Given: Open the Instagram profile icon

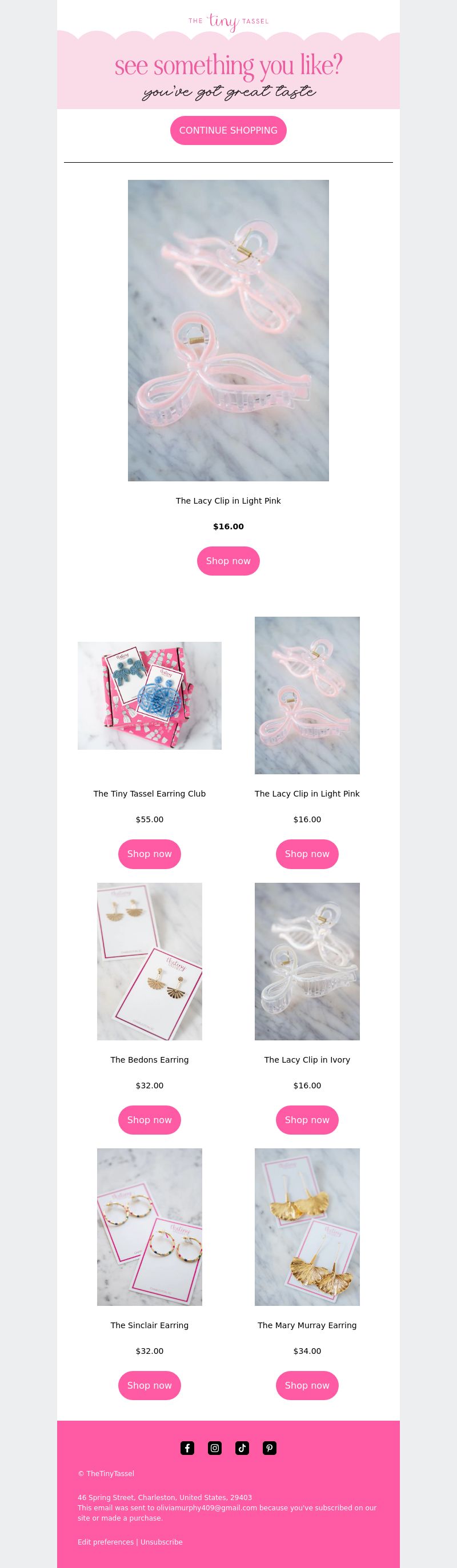Looking at the screenshot, I should 214,1448.
